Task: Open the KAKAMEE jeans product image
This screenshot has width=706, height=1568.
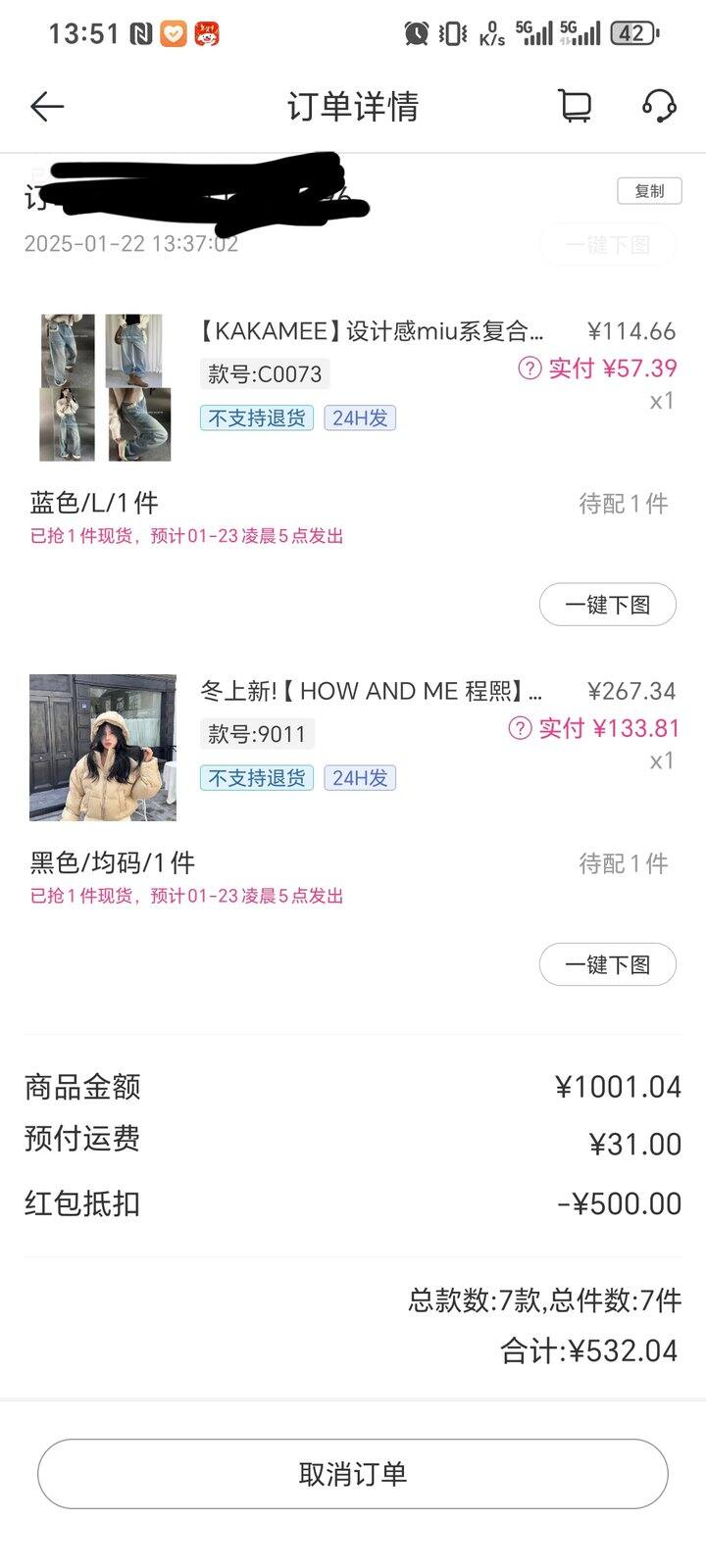Action: click(x=104, y=387)
